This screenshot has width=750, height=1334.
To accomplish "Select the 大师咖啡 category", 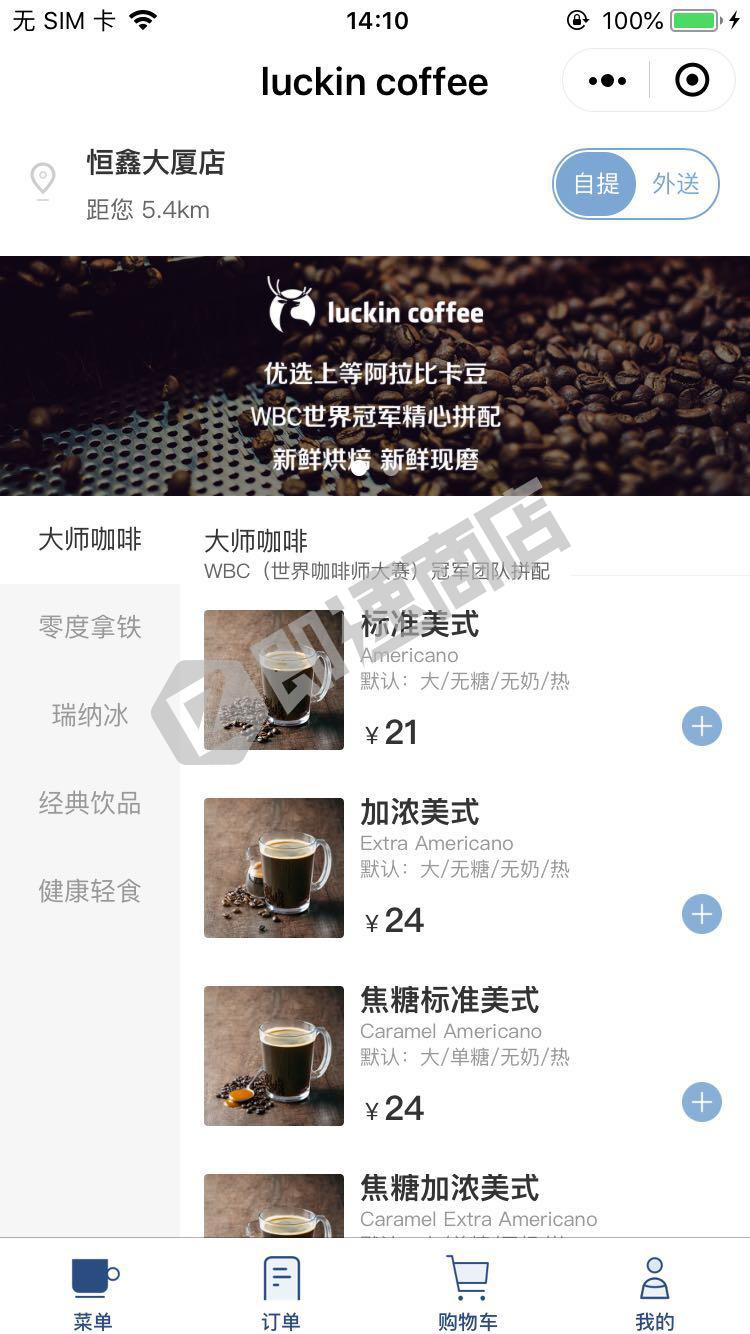I will 90,540.
